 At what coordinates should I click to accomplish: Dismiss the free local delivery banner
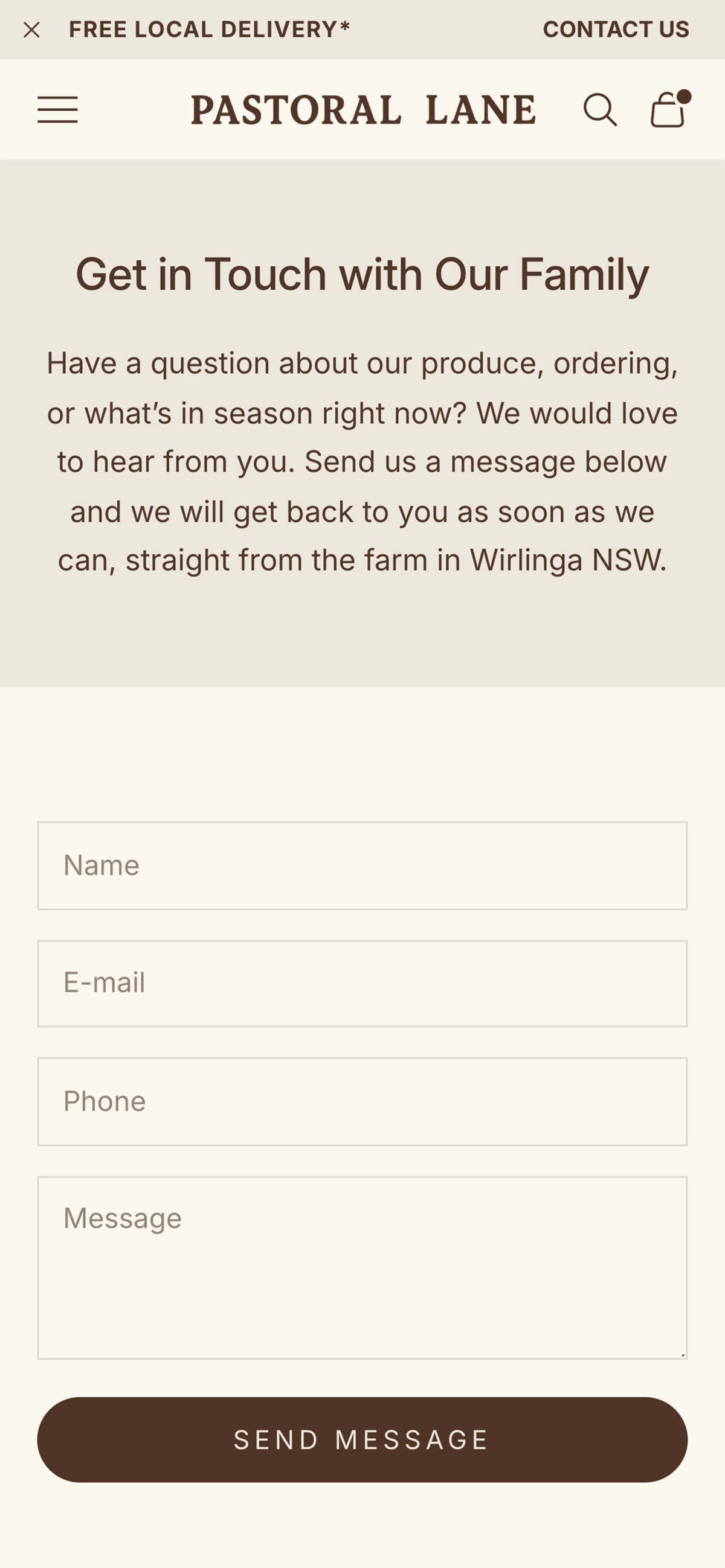pyautogui.click(x=31, y=30)
